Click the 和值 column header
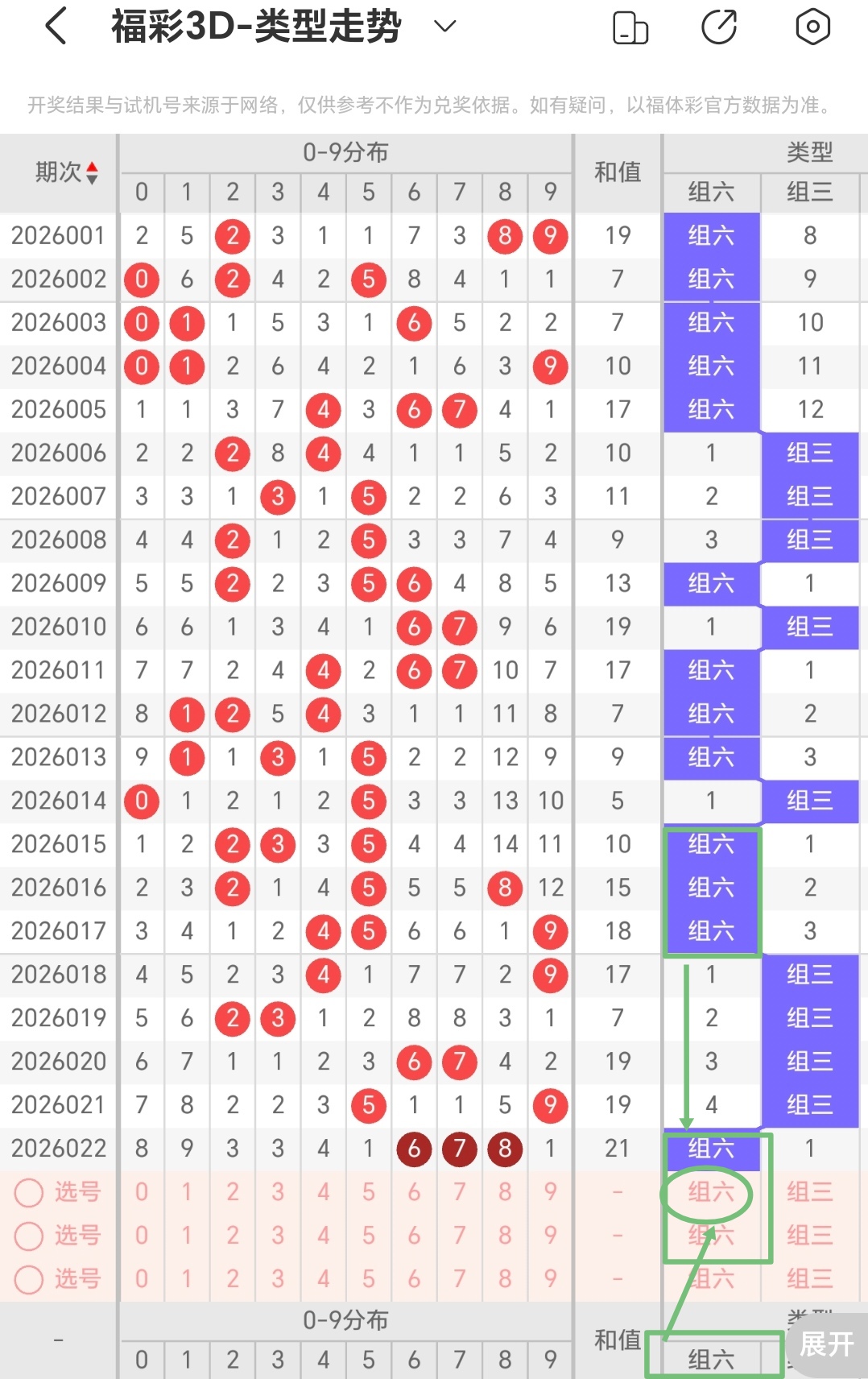The image size is (868, 1379). [x=617, y=172]
